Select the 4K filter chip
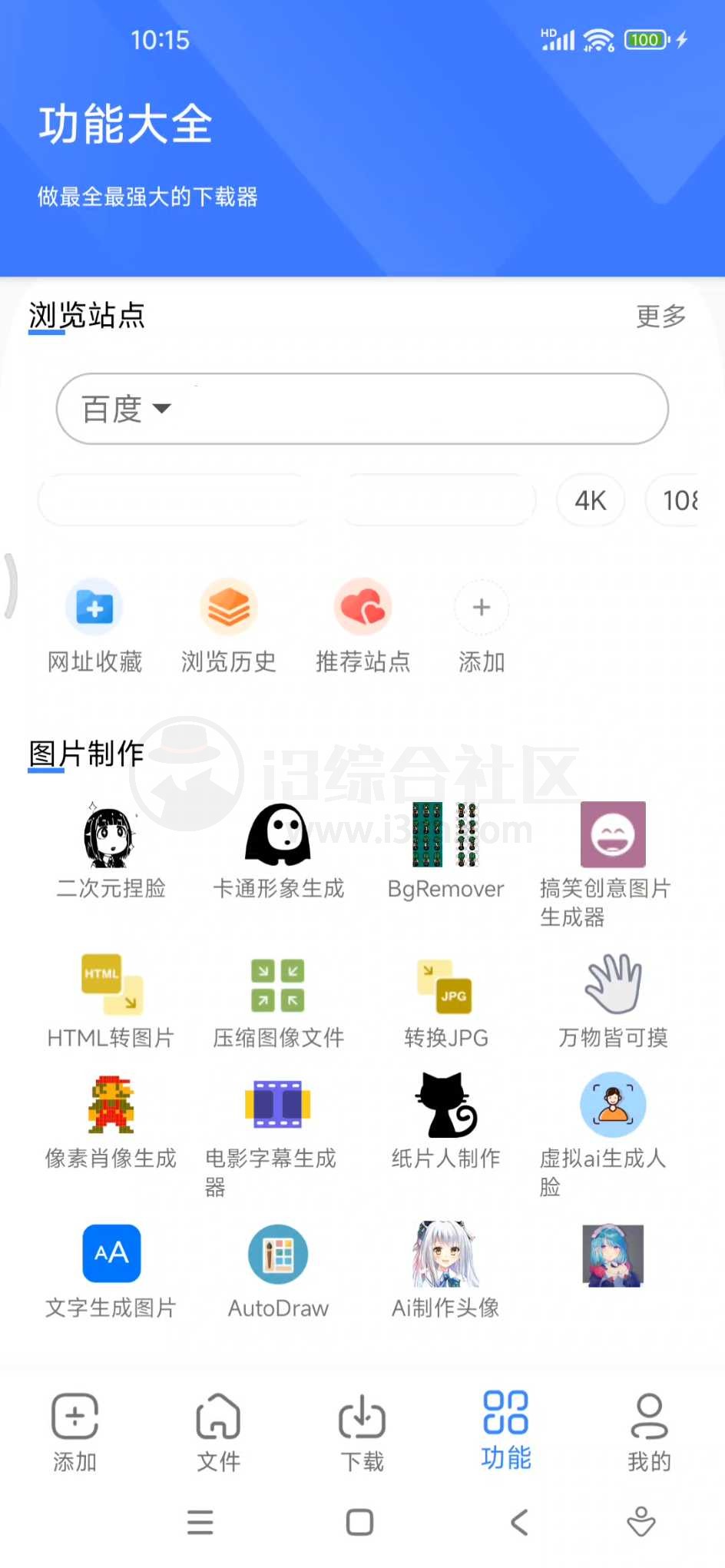 click(x=590, y=500)
